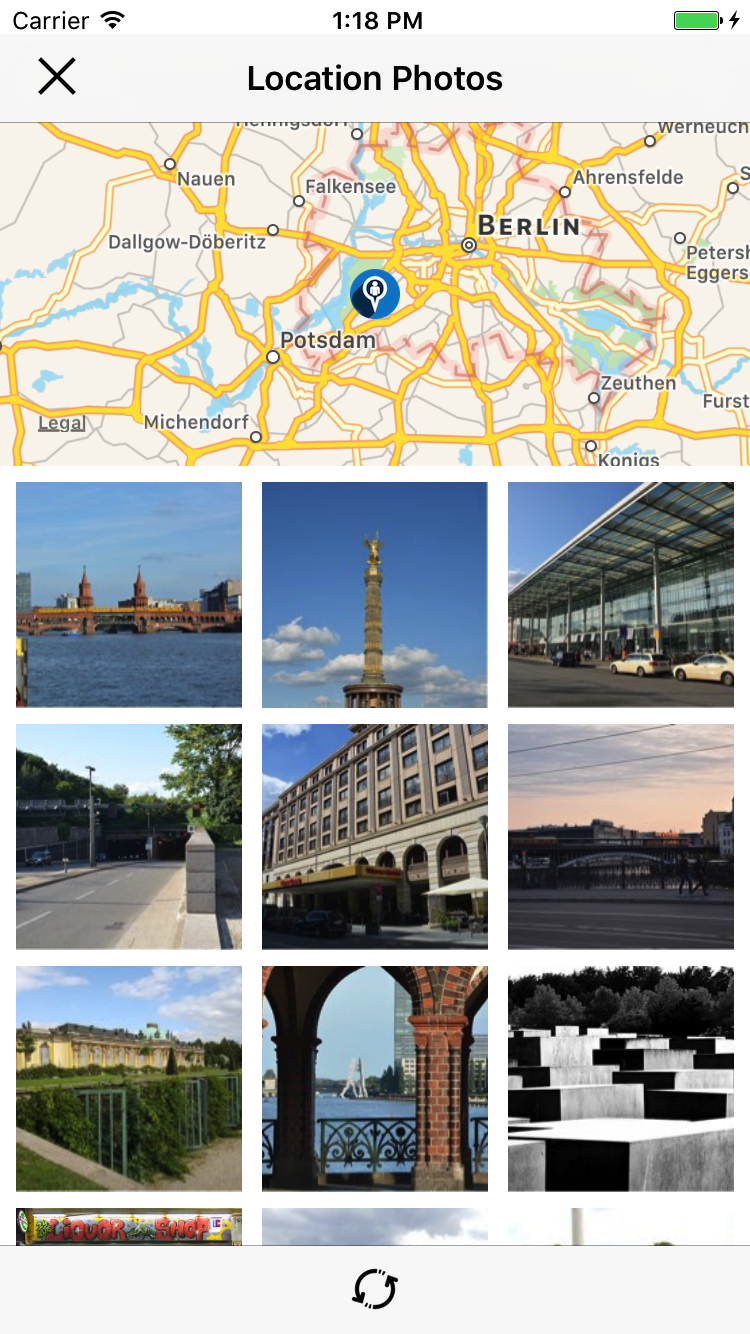Open the glass station with taxis photo
The width and height of the screenshot is (750, 1334).
(x=621, y=594)
